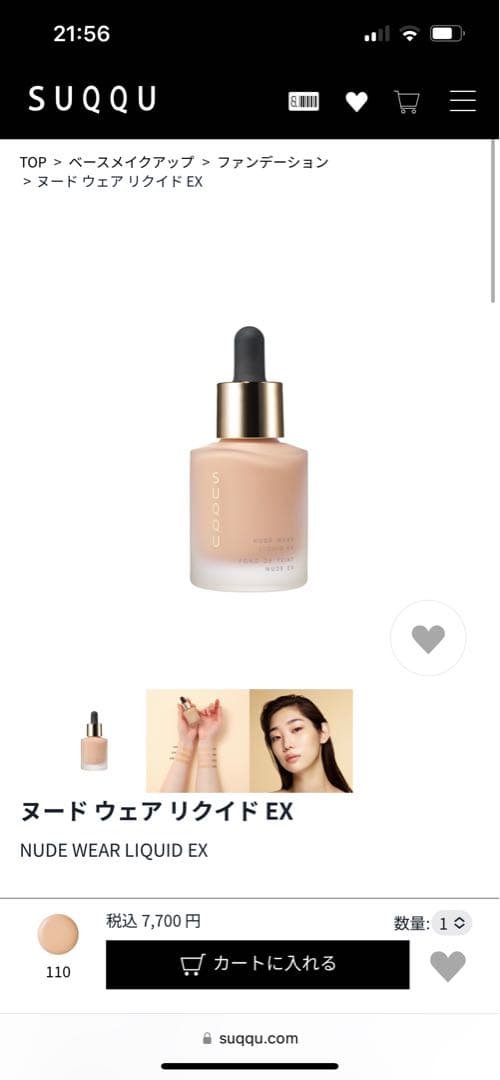Open the barcode scanner icon

point(304,101)
